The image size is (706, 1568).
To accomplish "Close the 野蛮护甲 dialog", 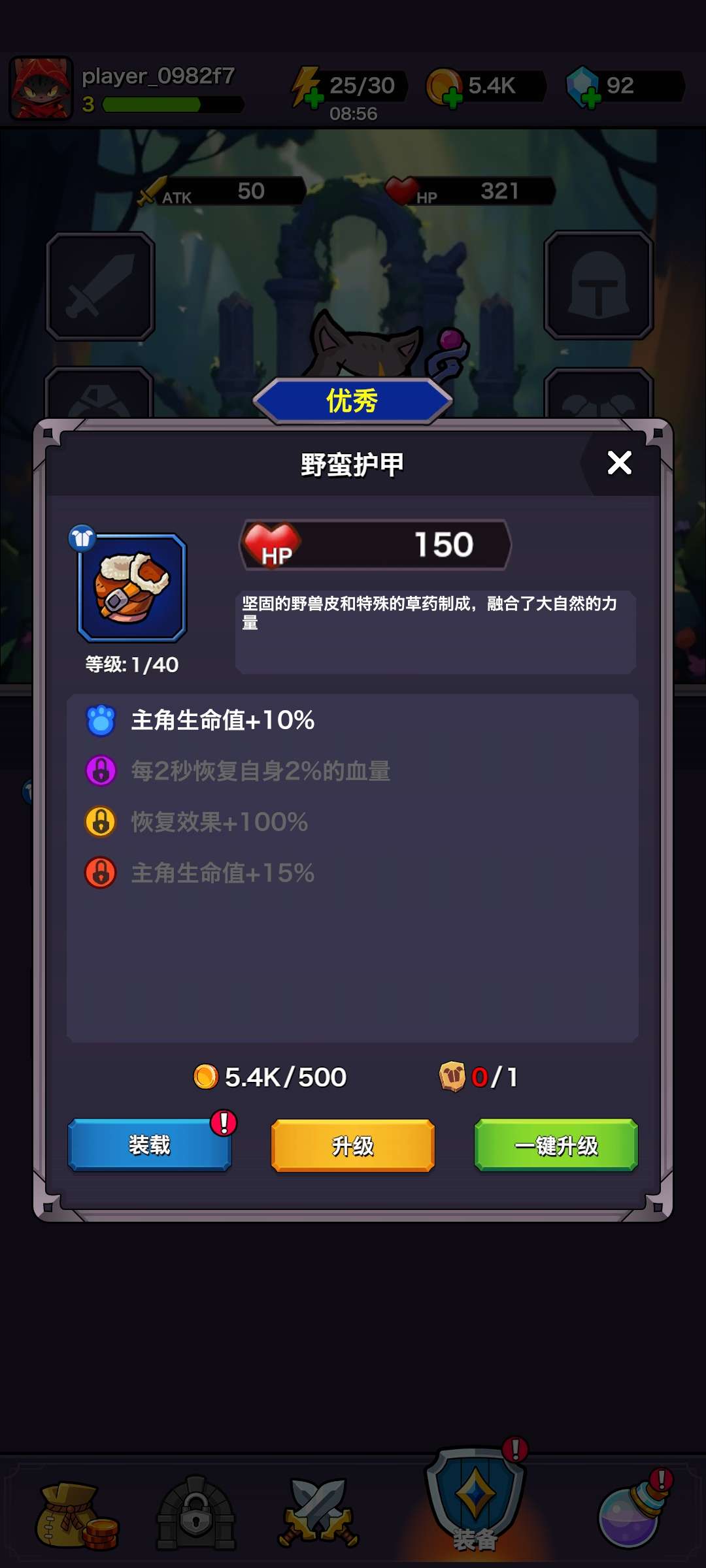I will [x=619, y=463].
